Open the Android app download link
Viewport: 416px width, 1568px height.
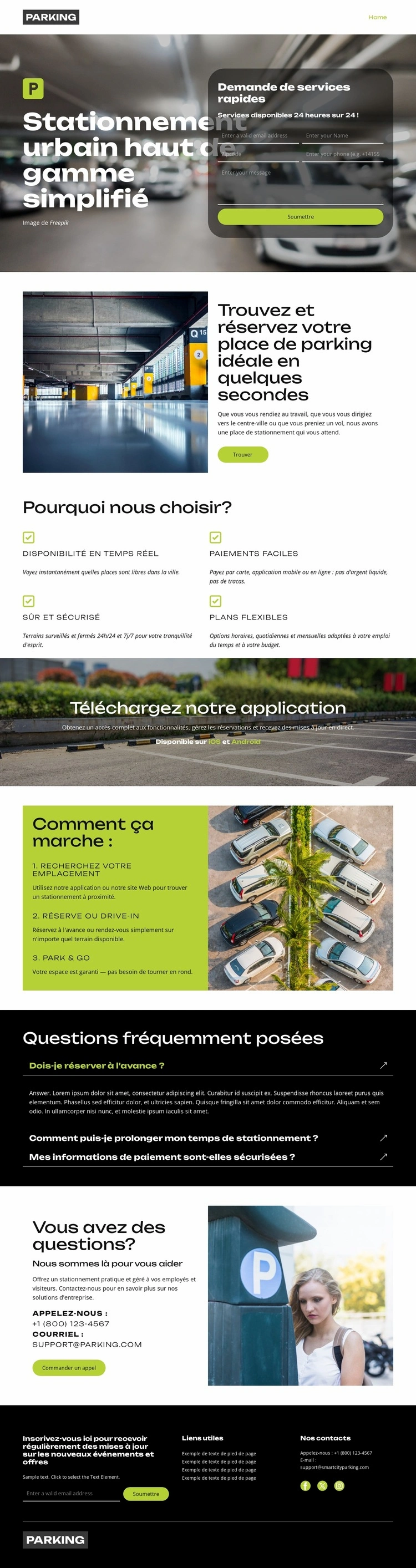coord(246,742)
